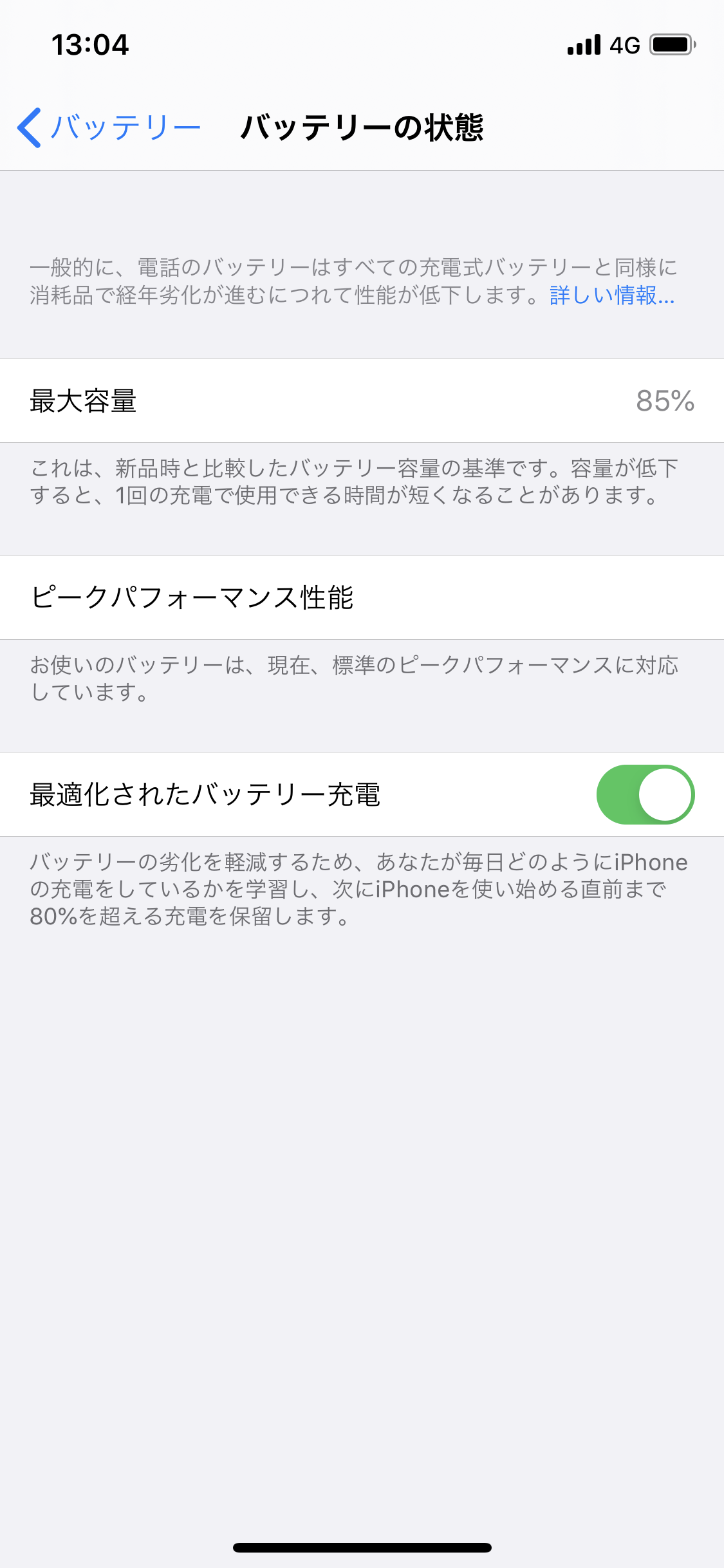Turn off 最適化されたバッテリー充電 switch
This screenshot has width=724, height=1568.
(x=645, y=794)
